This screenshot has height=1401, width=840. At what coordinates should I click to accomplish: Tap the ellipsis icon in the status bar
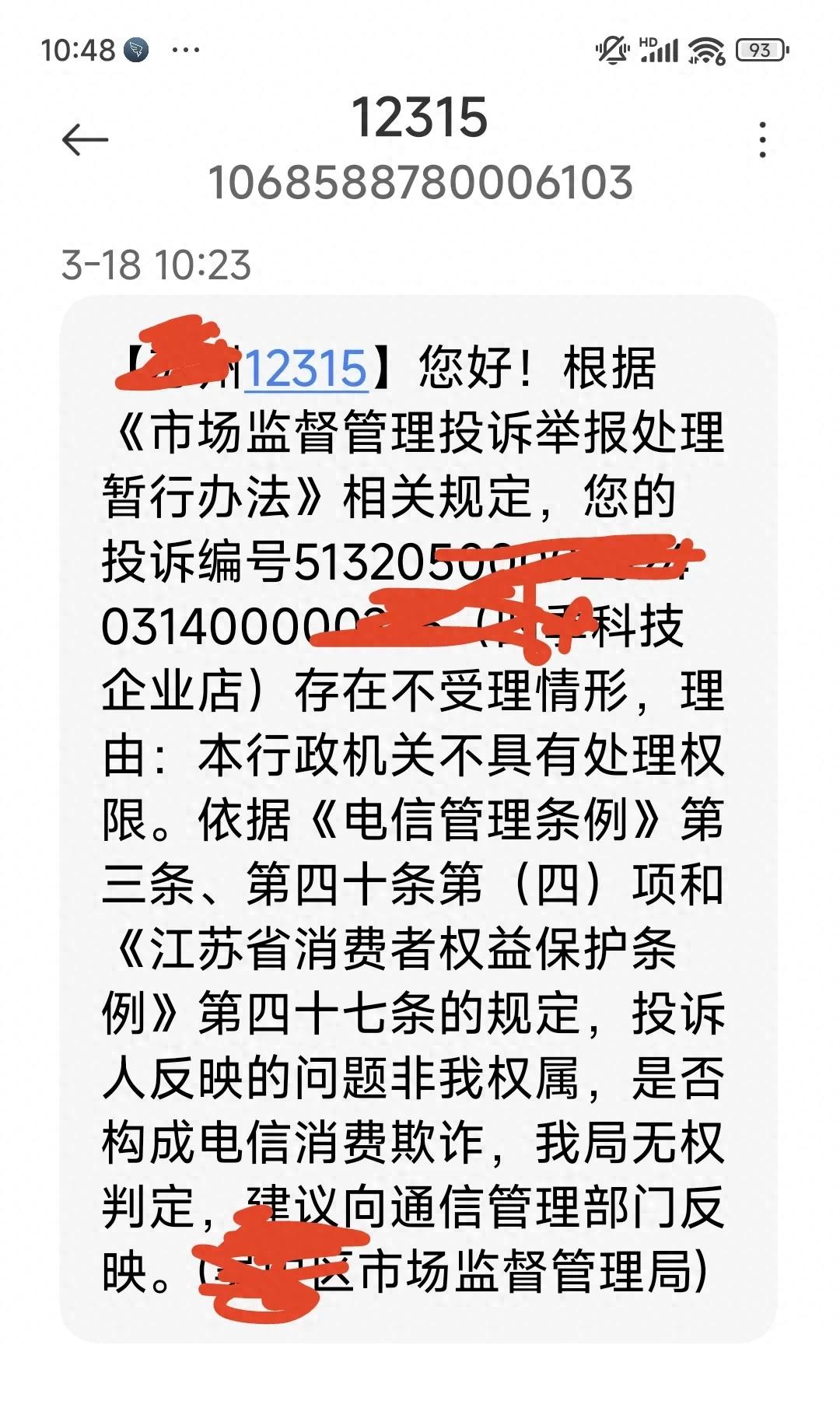pyautogui.click(x=183, y=48)
